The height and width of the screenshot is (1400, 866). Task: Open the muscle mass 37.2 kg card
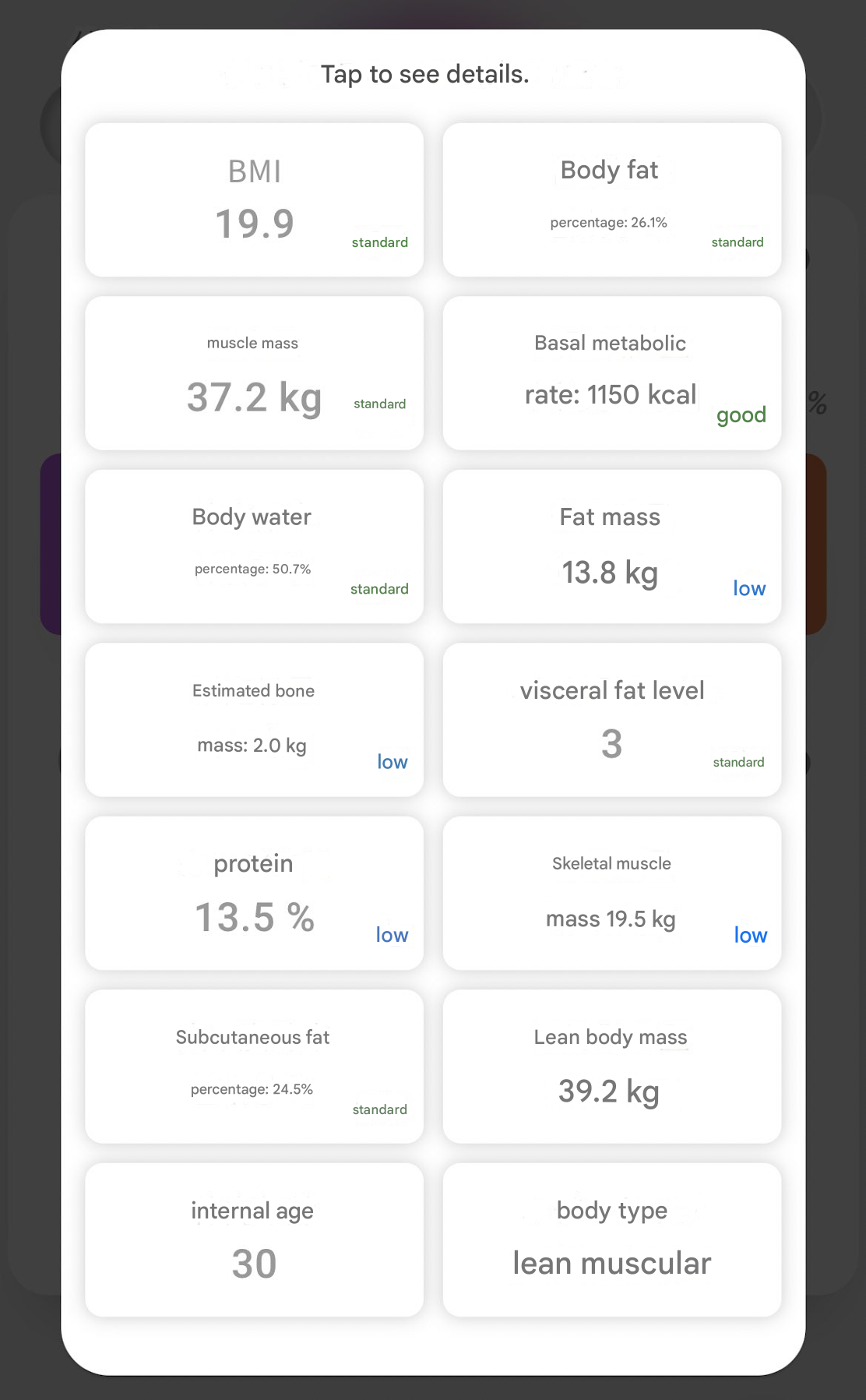(254, 373)
